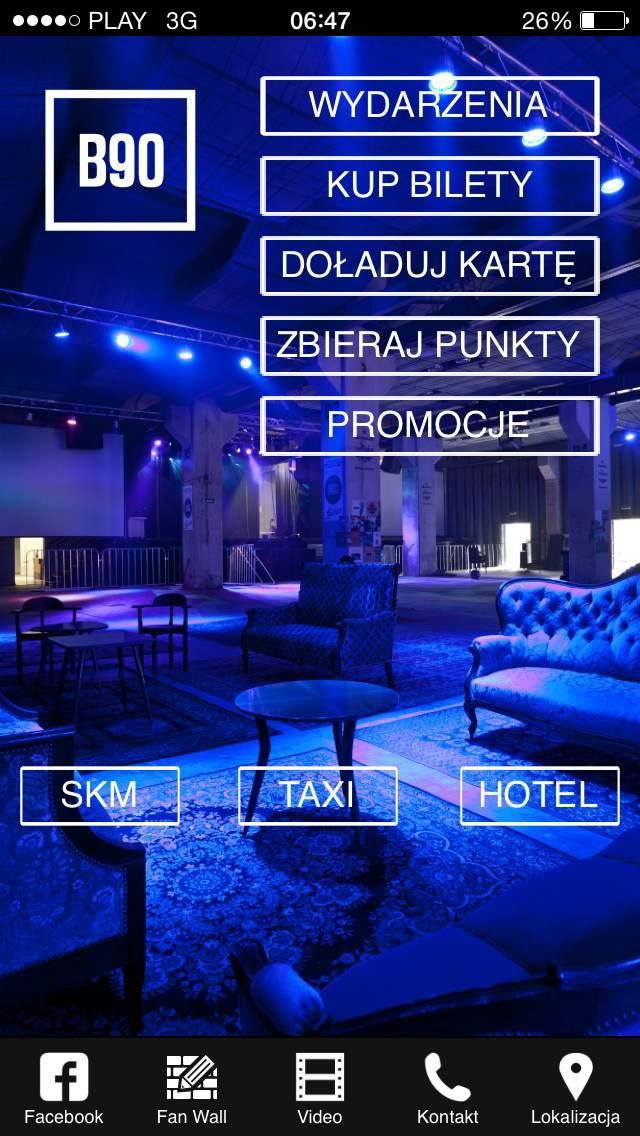640x1136 pixels.
Task: Open the Wydarzenia events section
Action: coord(429,105)
